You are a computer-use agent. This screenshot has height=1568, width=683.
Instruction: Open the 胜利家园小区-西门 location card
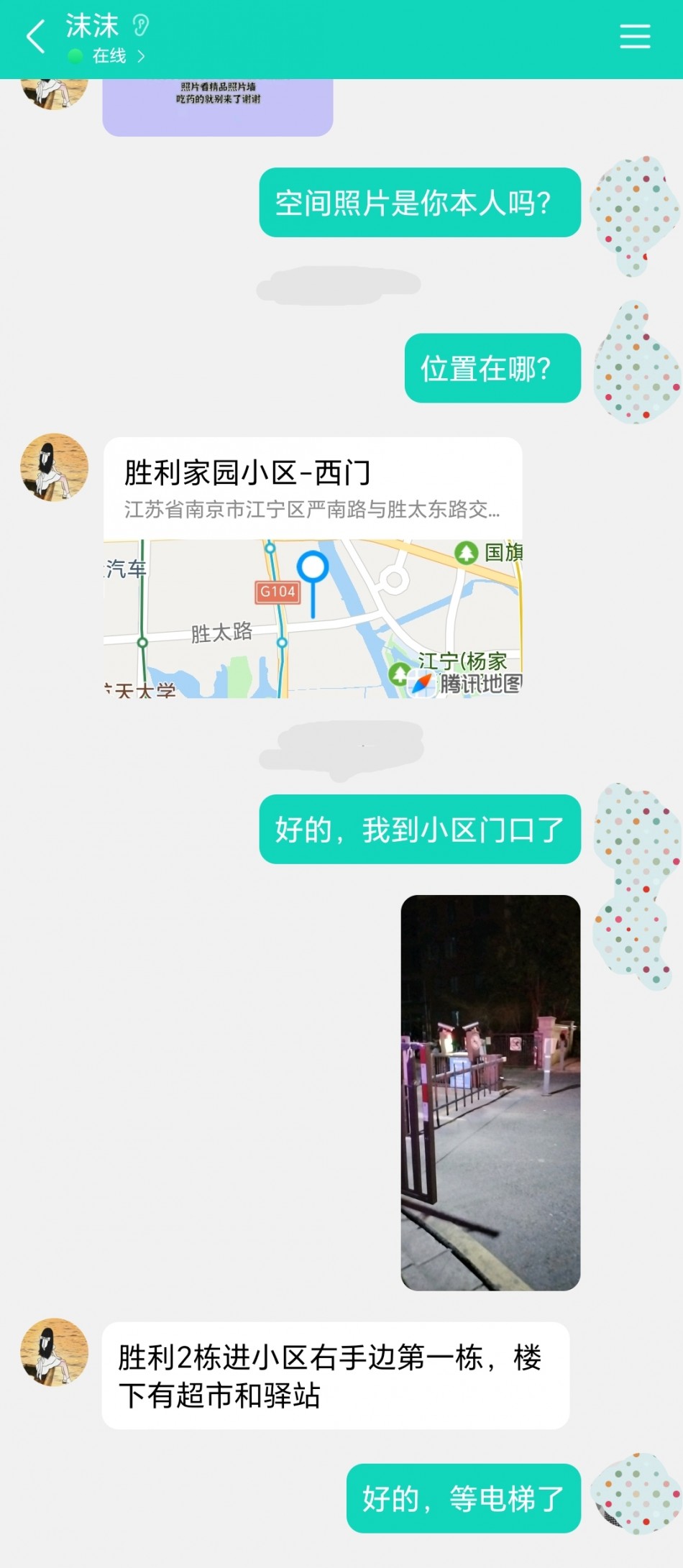pyautogui.click(x=313, y=567)
